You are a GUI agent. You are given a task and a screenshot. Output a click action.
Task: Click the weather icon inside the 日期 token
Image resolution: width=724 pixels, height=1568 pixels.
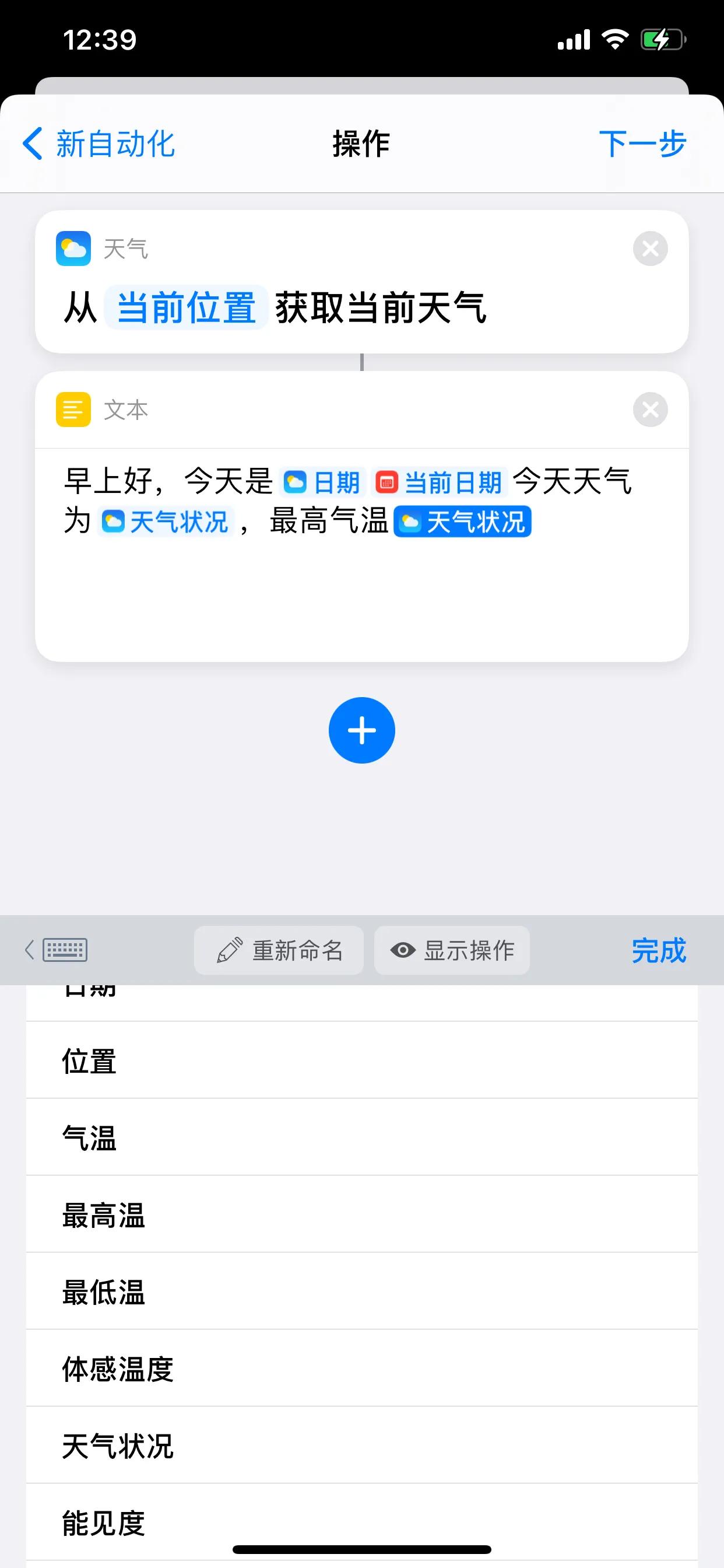296,482
